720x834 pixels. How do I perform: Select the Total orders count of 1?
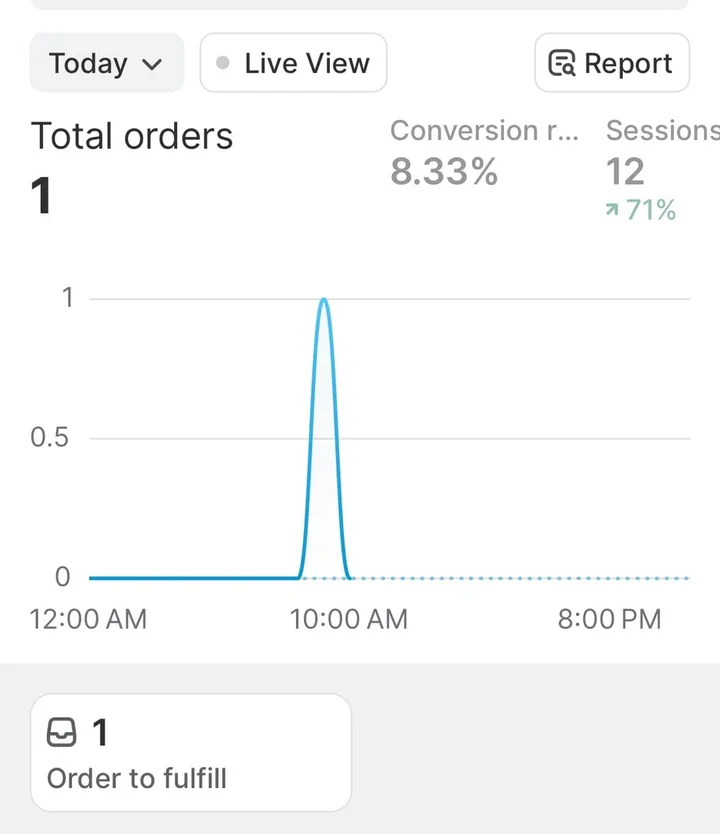(41, 196)
